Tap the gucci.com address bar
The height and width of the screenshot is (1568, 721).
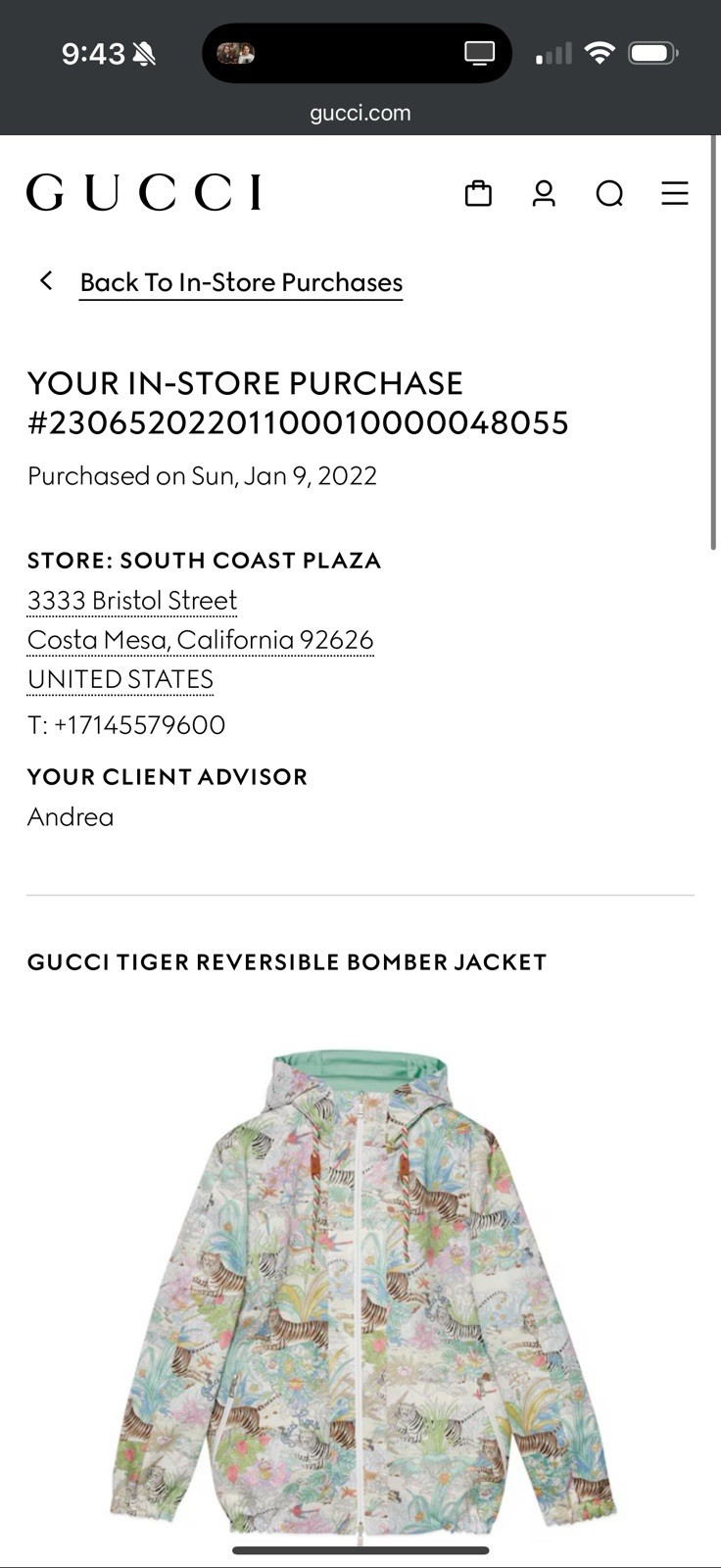pyautogui.click(x=360, y=113)
